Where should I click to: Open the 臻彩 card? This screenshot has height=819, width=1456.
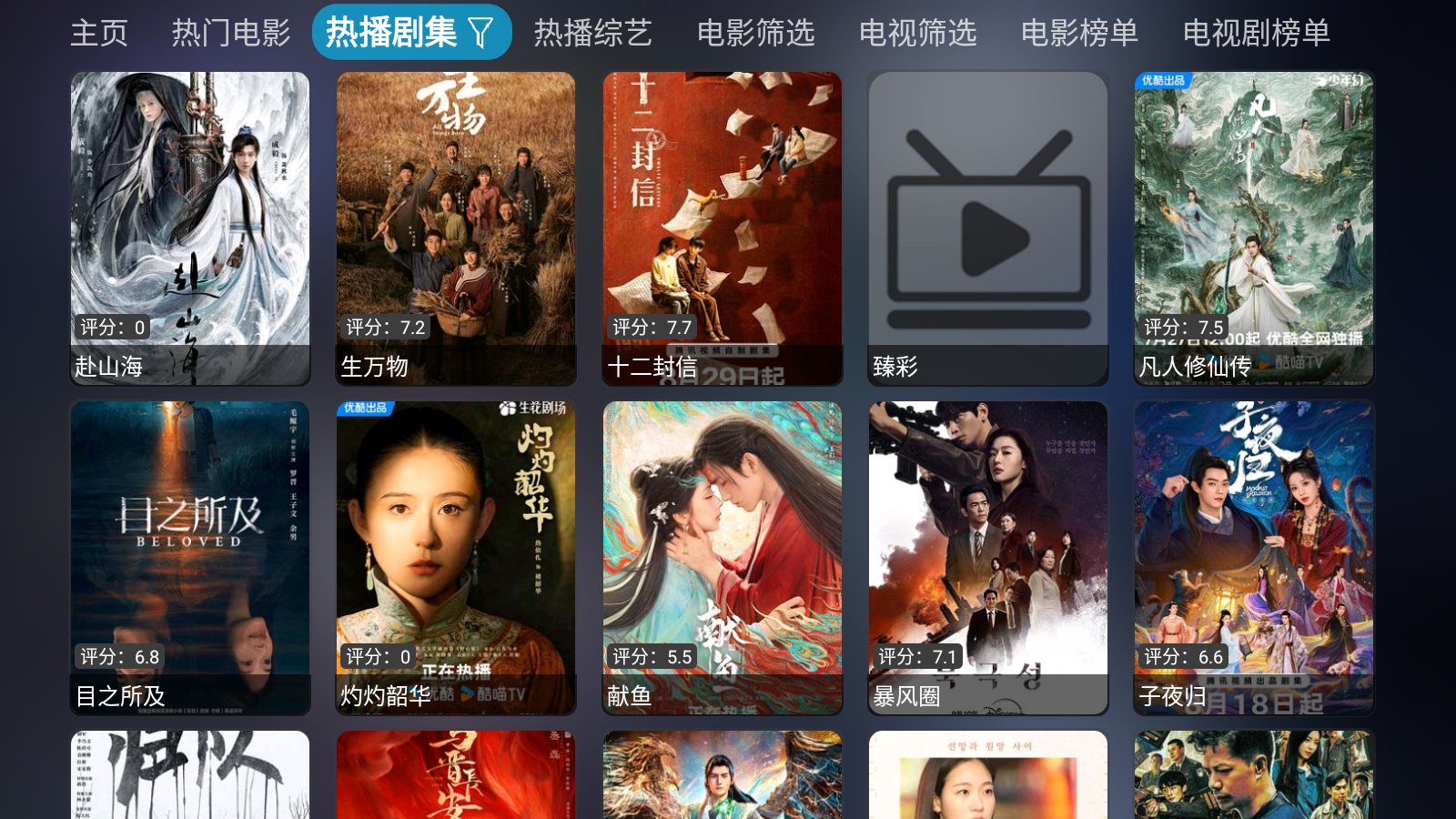[x=988, y=227]
